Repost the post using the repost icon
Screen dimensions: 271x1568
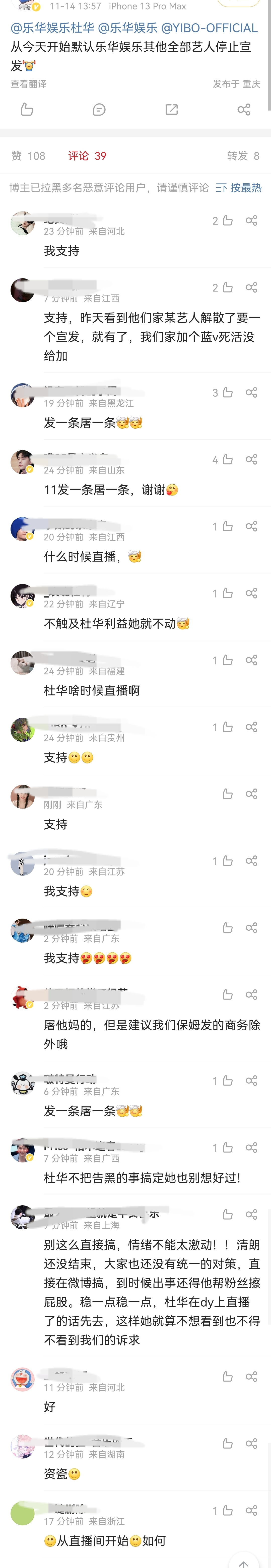(172, 110)
